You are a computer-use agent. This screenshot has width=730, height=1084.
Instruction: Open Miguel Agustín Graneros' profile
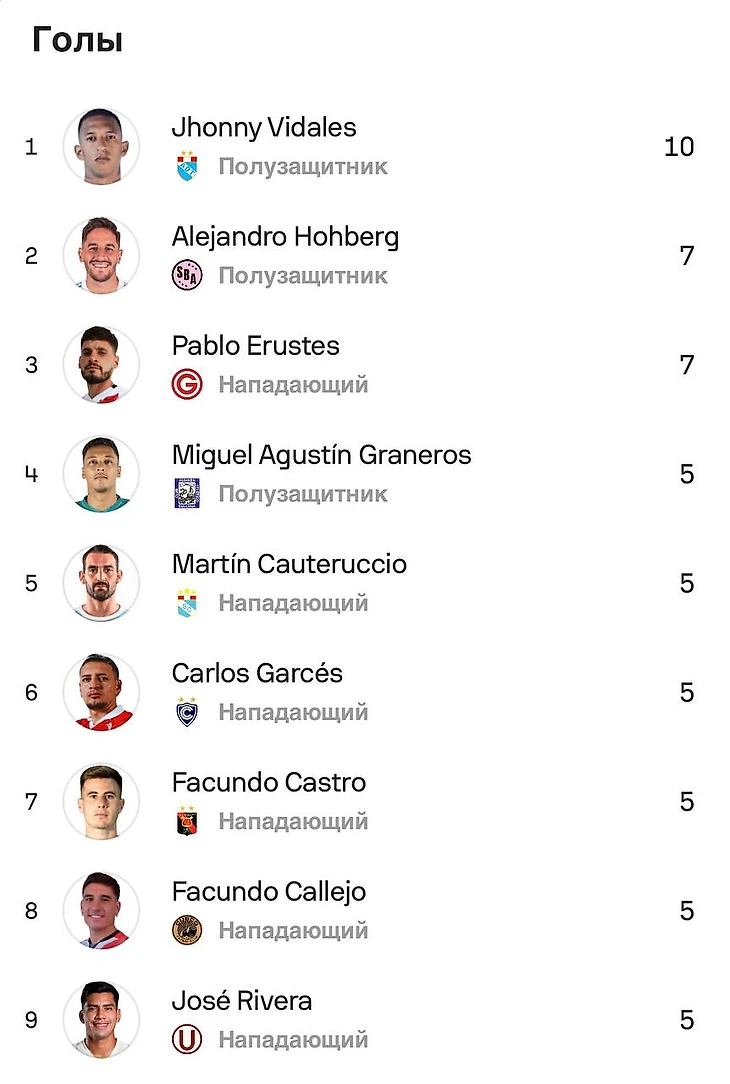click(x=321, y=455)
